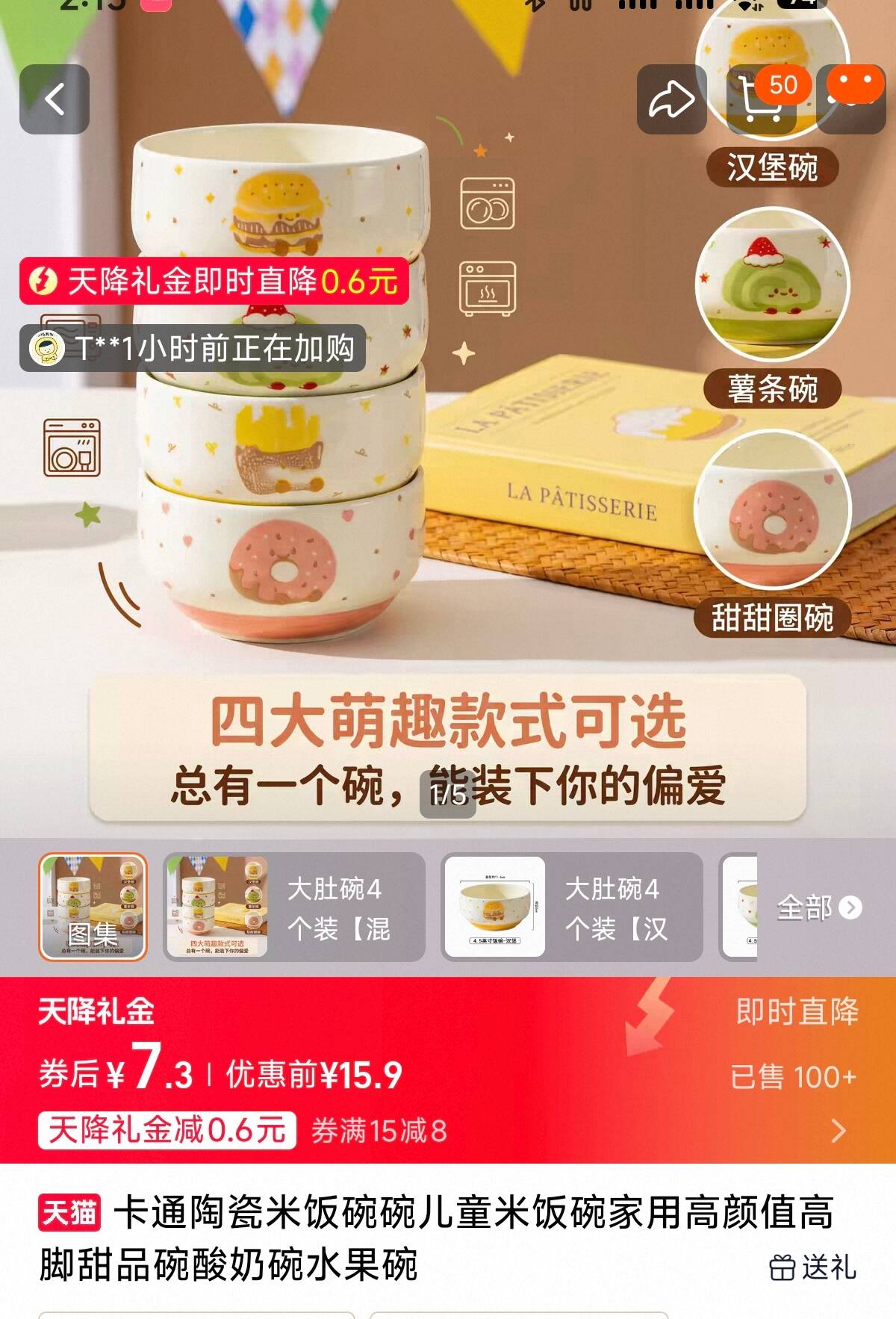Viewport: 896px width, 1319px height.
Task: Select the 图集 gallery thumbnail
Action: point(93,907)
